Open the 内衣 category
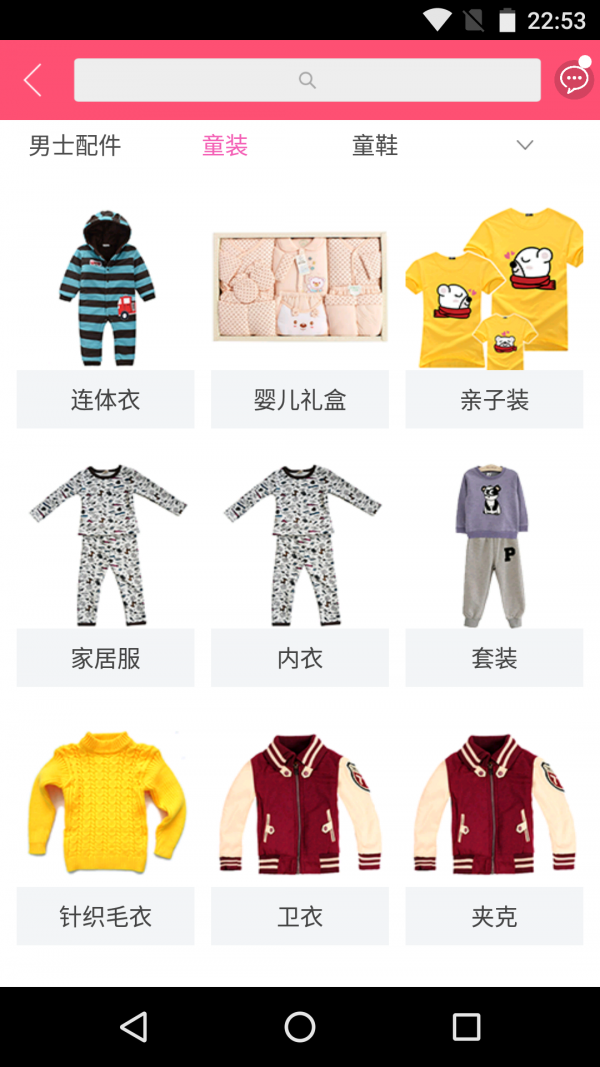Image resolution: width=600 pixels, height=1067 pixels. [x=300, y=573]
